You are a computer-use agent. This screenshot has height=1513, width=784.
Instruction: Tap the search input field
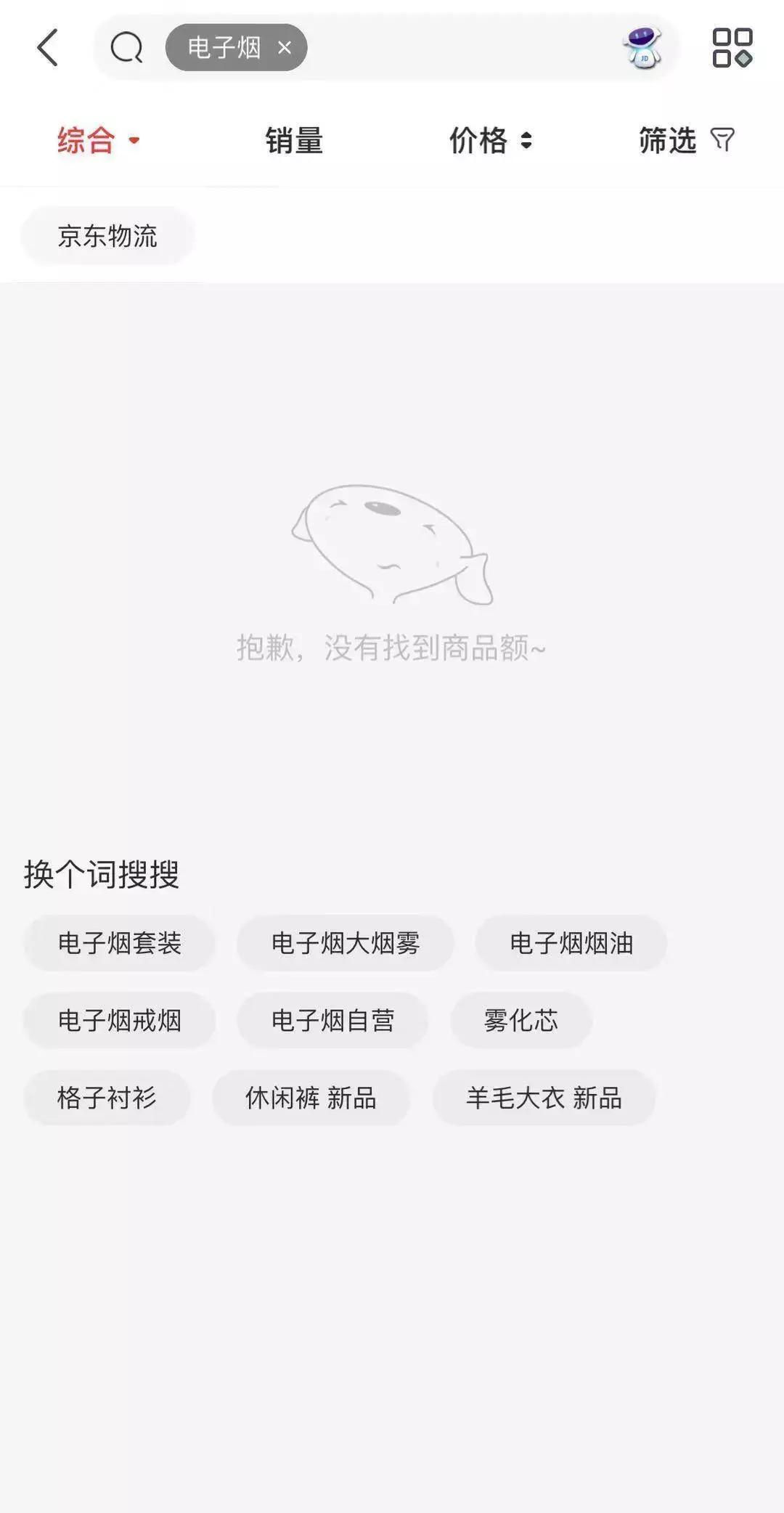436,48
